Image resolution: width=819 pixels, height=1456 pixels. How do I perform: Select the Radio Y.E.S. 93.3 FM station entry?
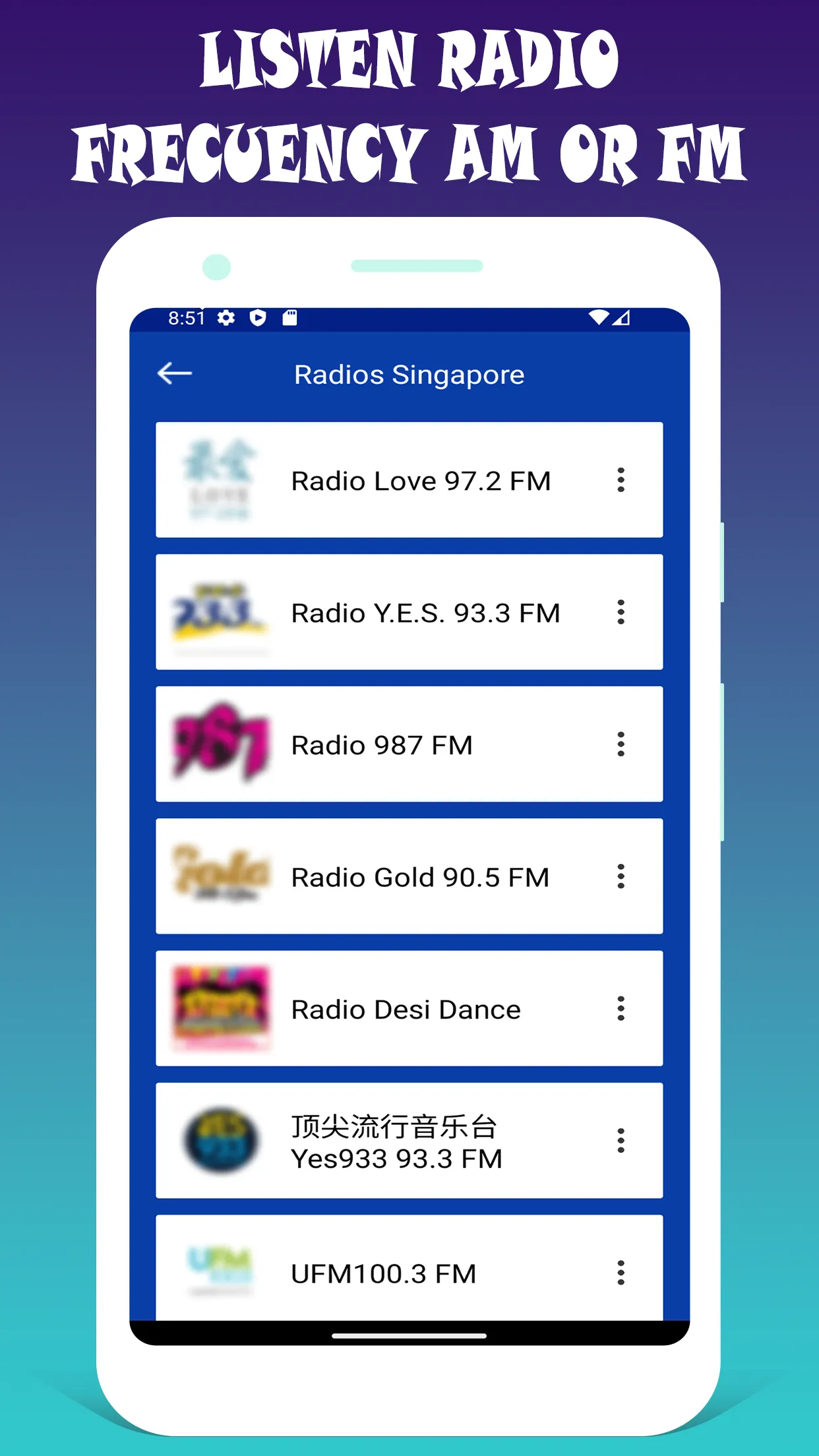tap(409, 613)
